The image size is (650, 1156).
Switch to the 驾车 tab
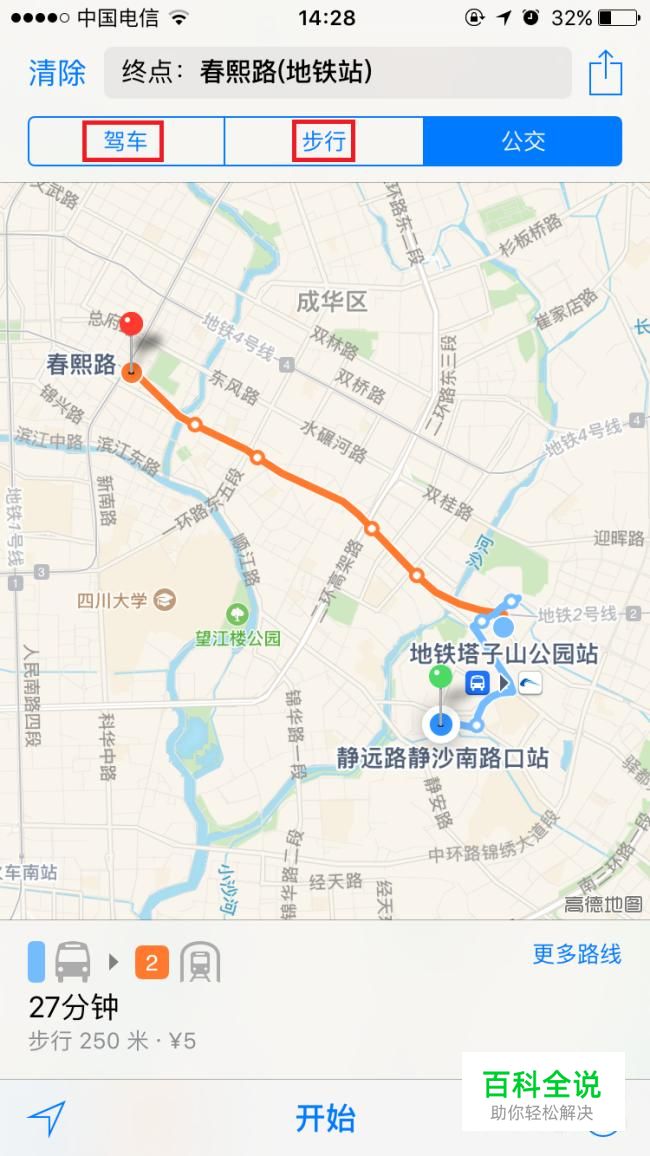click(126, 141)
